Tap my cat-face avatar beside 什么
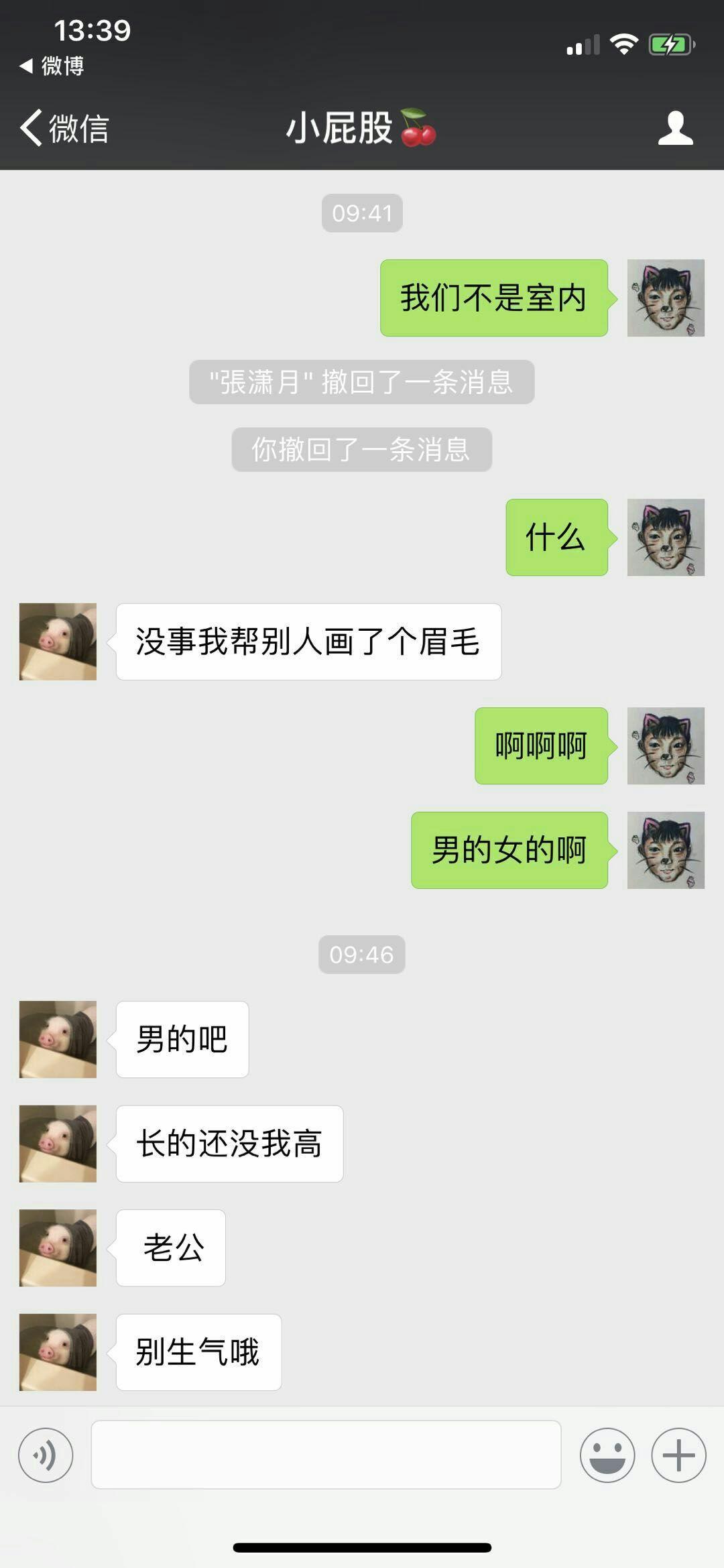The width and height of the screenshot is (724, 1568). coord(666,537)
